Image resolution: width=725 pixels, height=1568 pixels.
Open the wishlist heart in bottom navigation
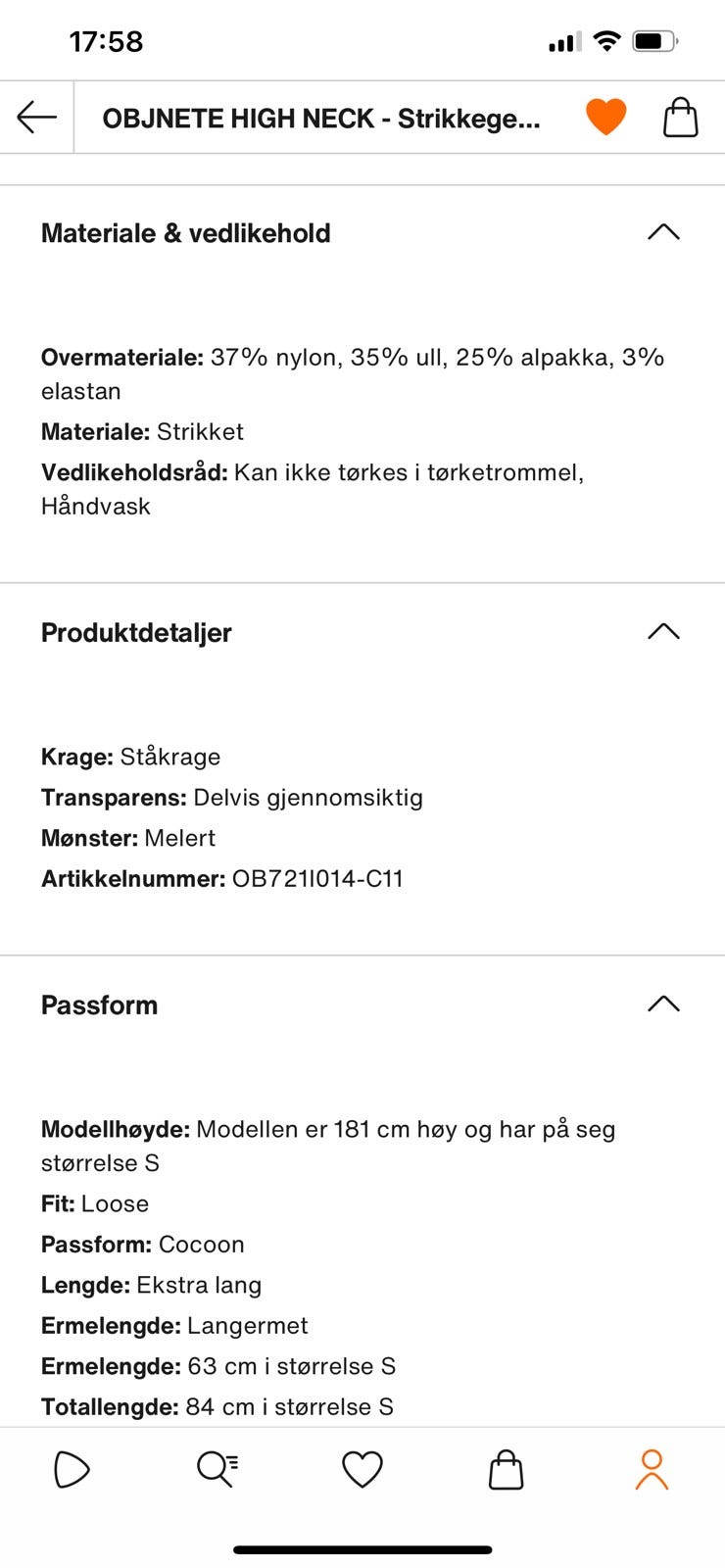[362, 1470]
